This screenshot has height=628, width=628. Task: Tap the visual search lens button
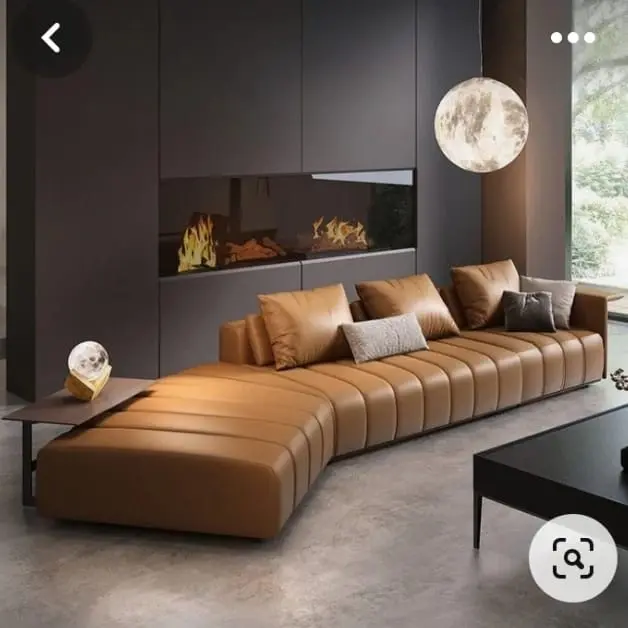point(573,558)
